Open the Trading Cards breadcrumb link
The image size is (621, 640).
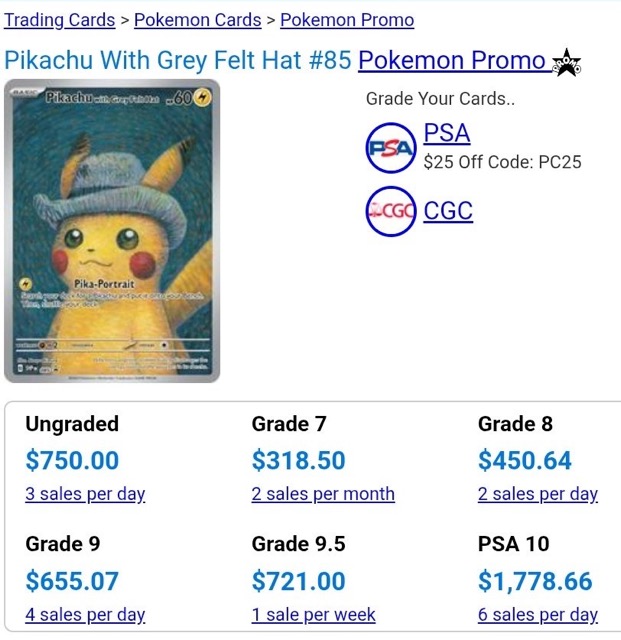click(x=59, y=20)
